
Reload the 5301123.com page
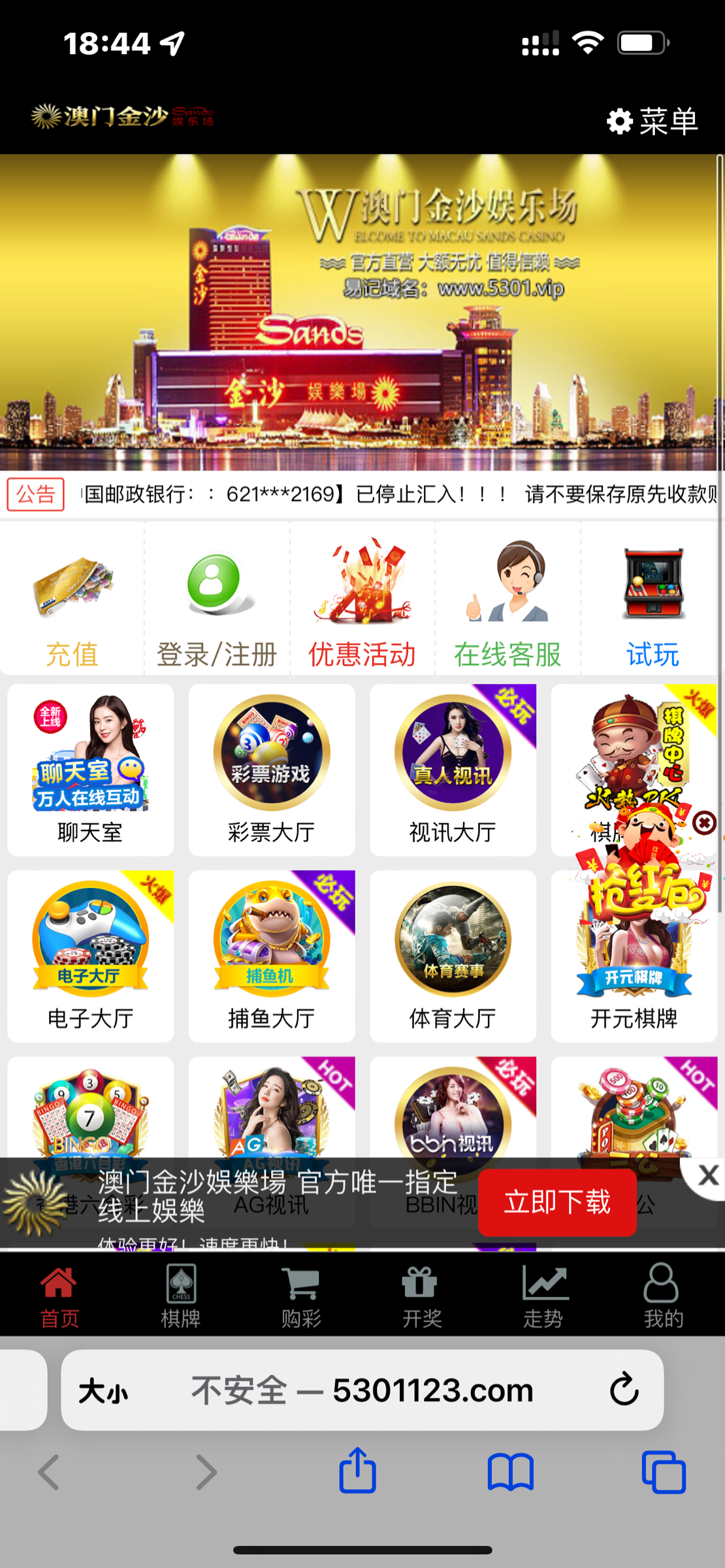624,1390
